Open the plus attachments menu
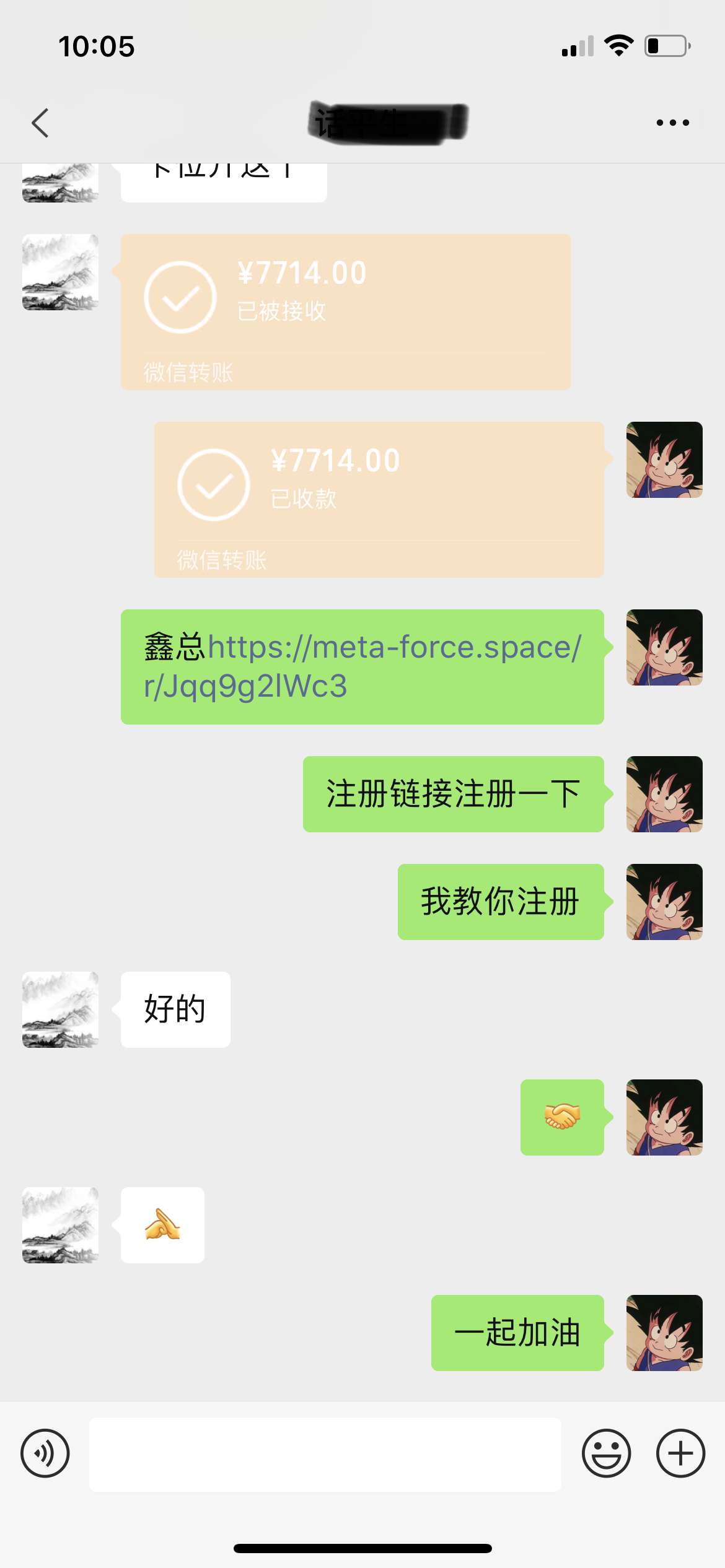The image size is (725, 1568). (680, 1453)
